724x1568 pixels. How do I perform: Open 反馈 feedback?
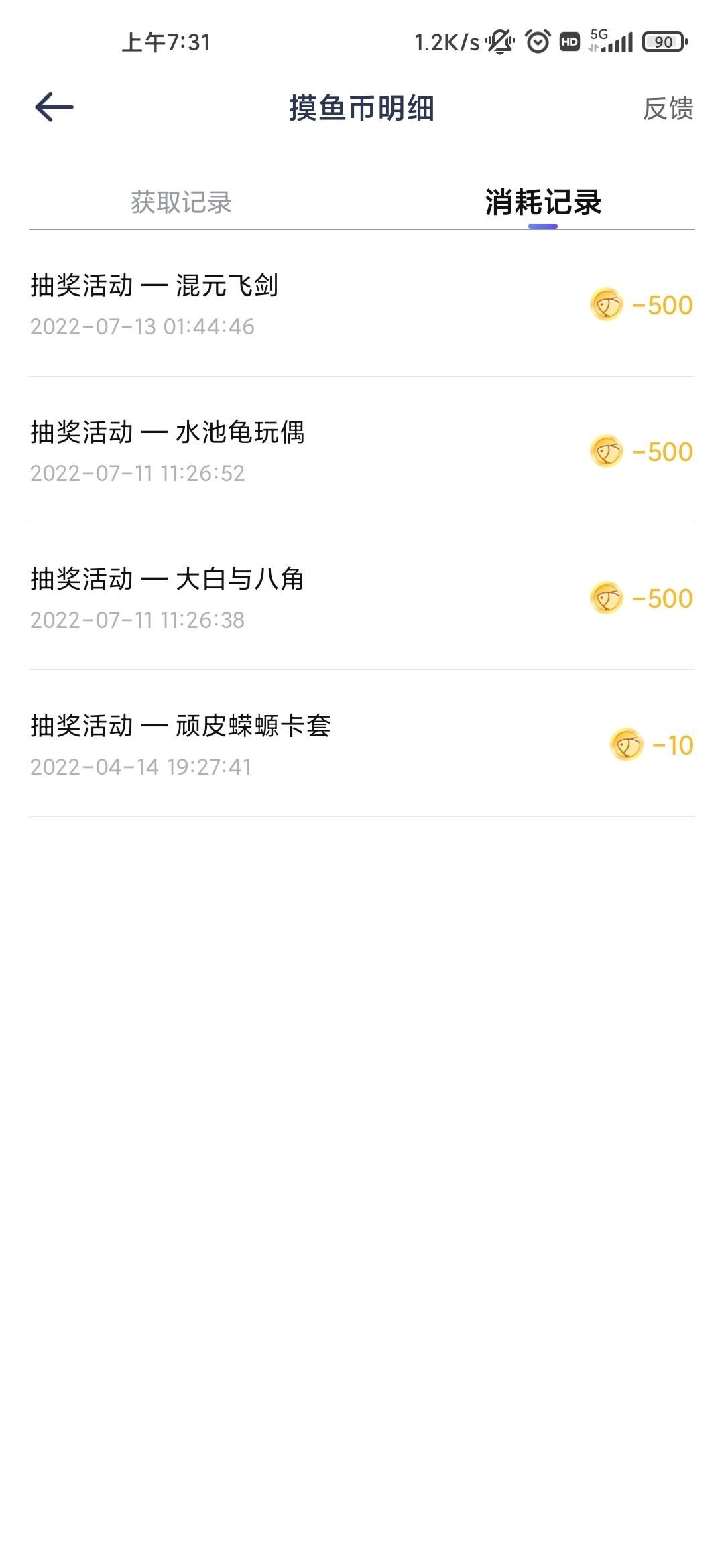tap(668, 109)
